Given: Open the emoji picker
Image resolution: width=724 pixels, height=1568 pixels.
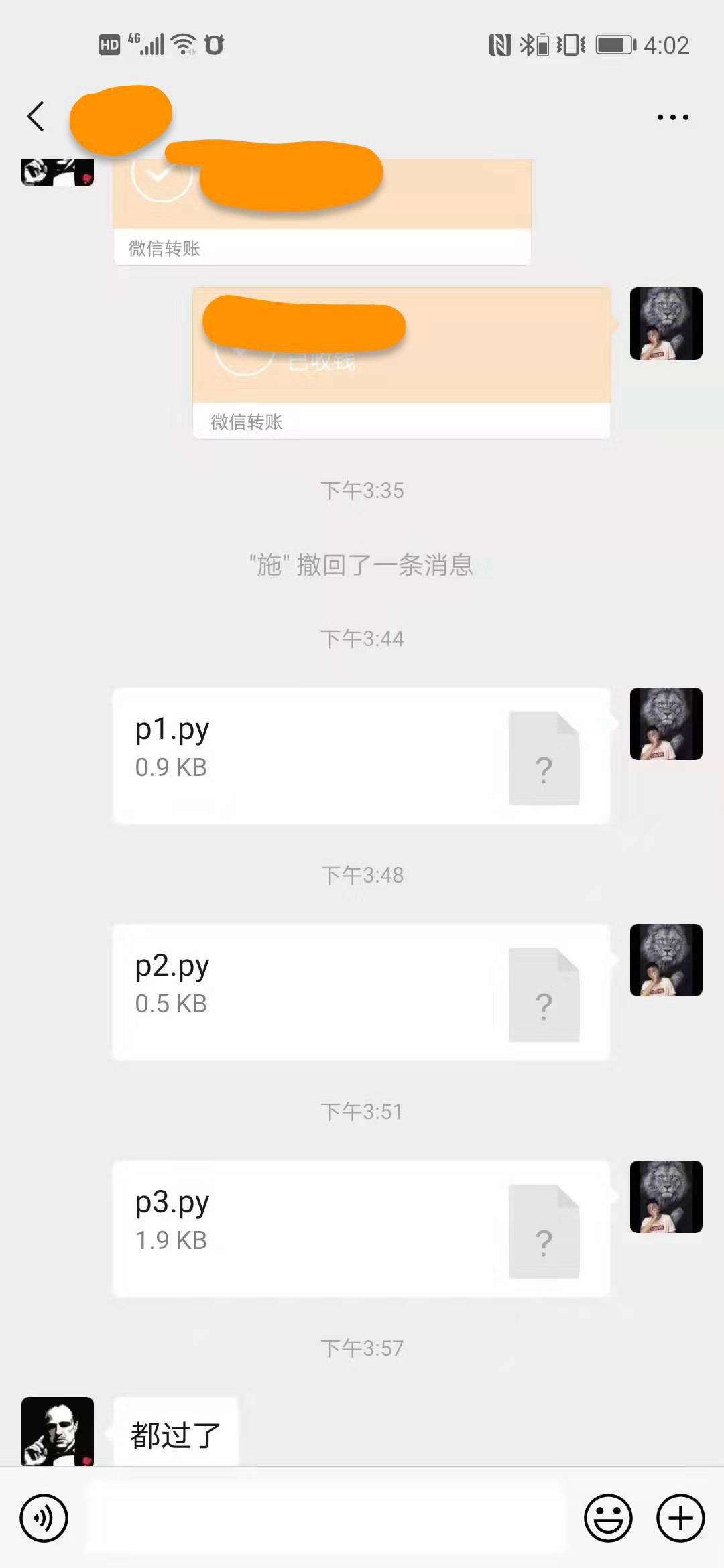Looking at the screenshot, I should 608,1518.
